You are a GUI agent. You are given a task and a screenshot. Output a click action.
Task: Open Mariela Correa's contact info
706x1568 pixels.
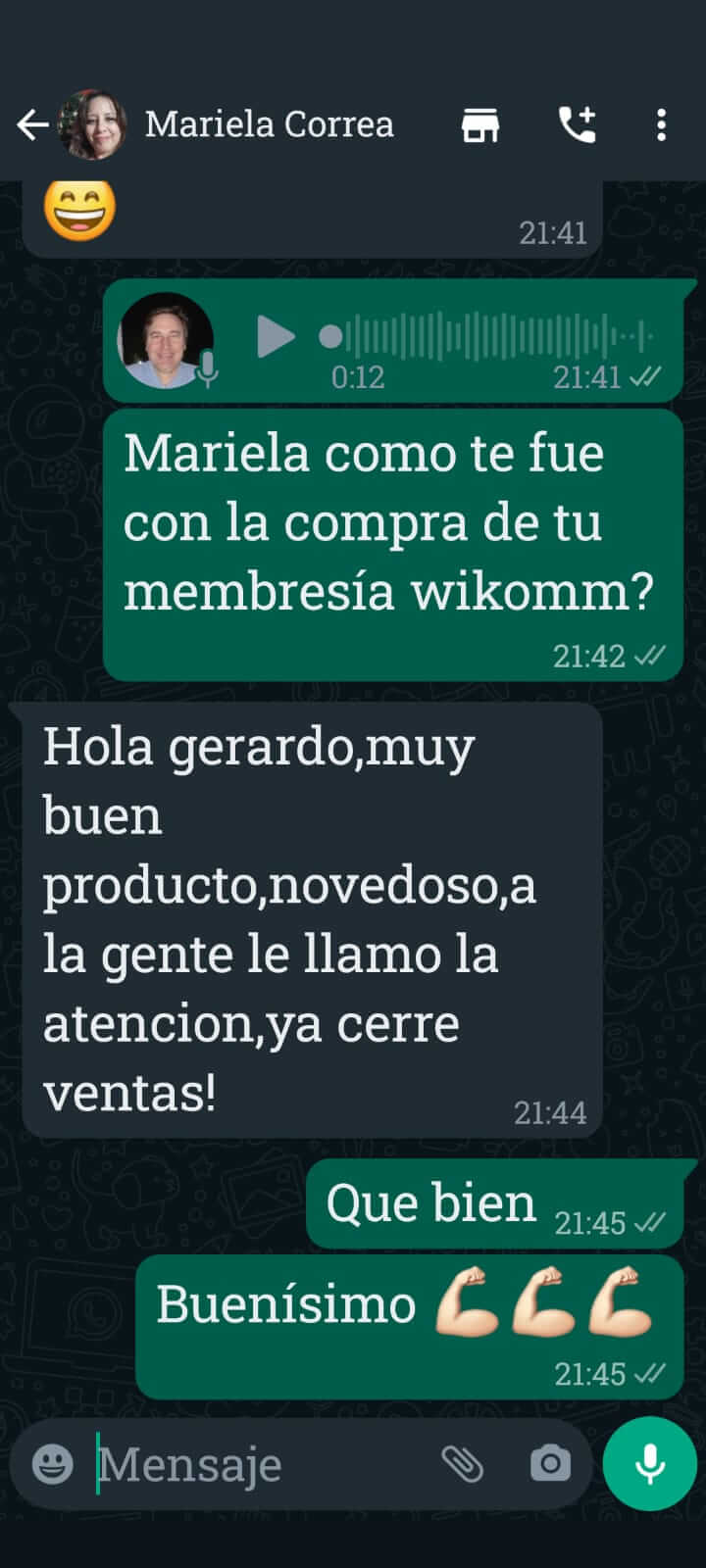(x=269, y=124)
